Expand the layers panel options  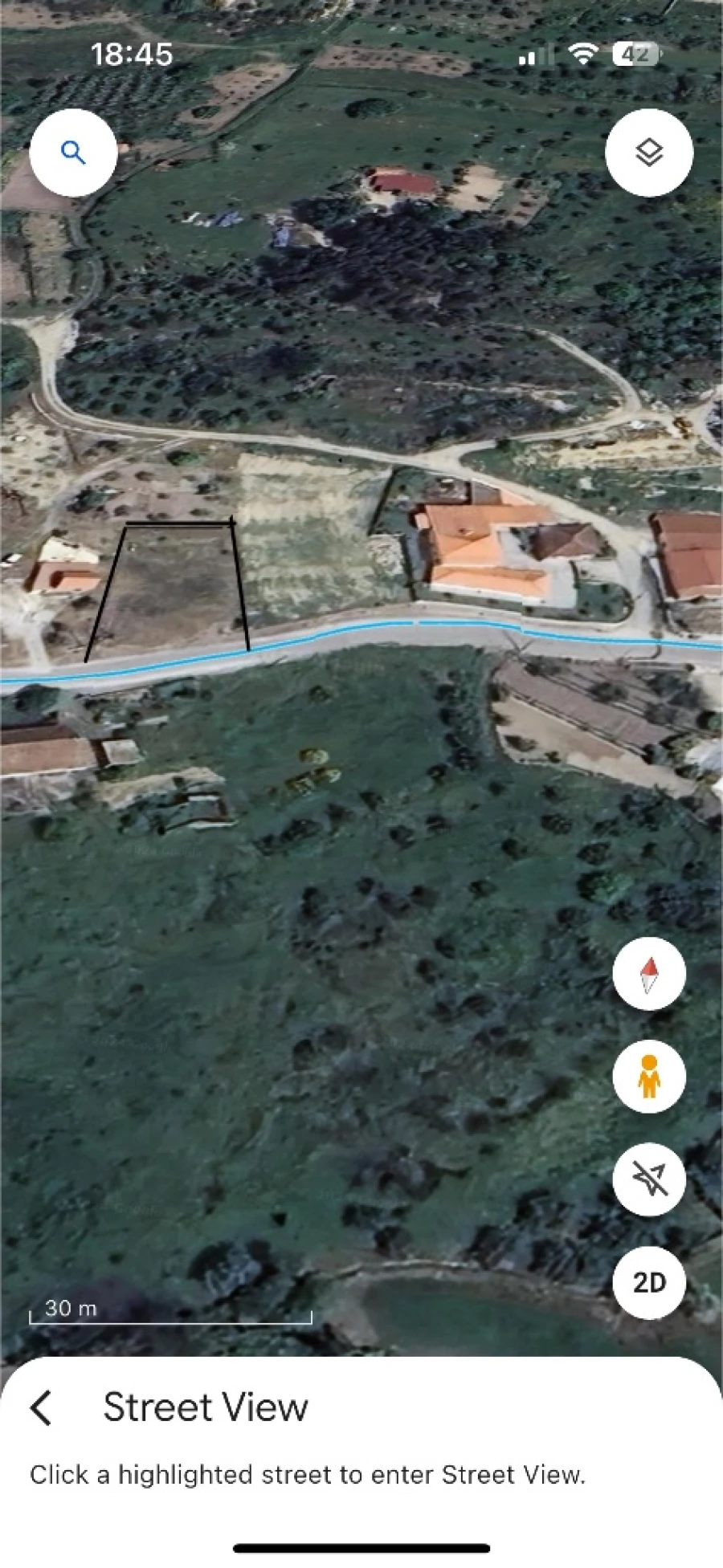[x=648, y=153]
